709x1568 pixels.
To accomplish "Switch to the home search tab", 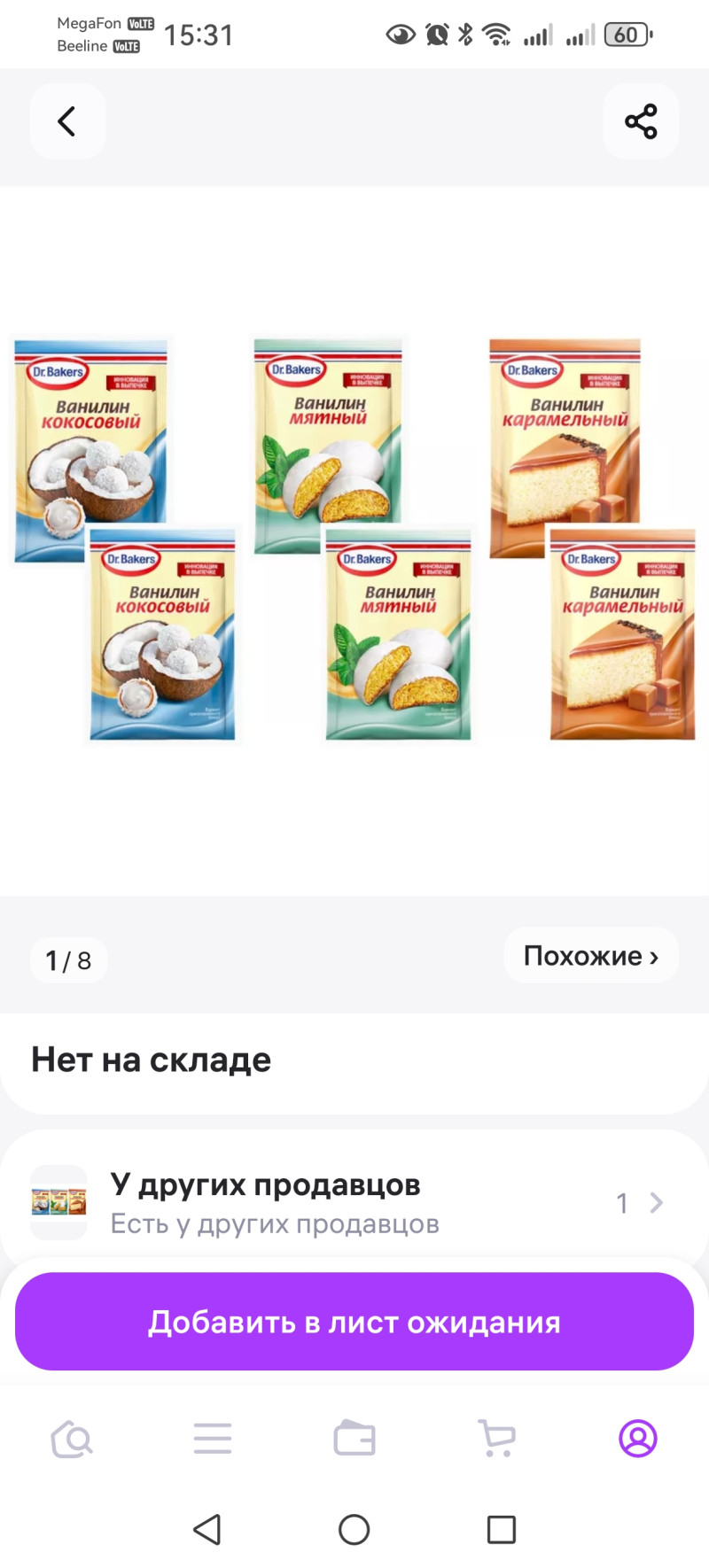I will tap(72, 1439).
